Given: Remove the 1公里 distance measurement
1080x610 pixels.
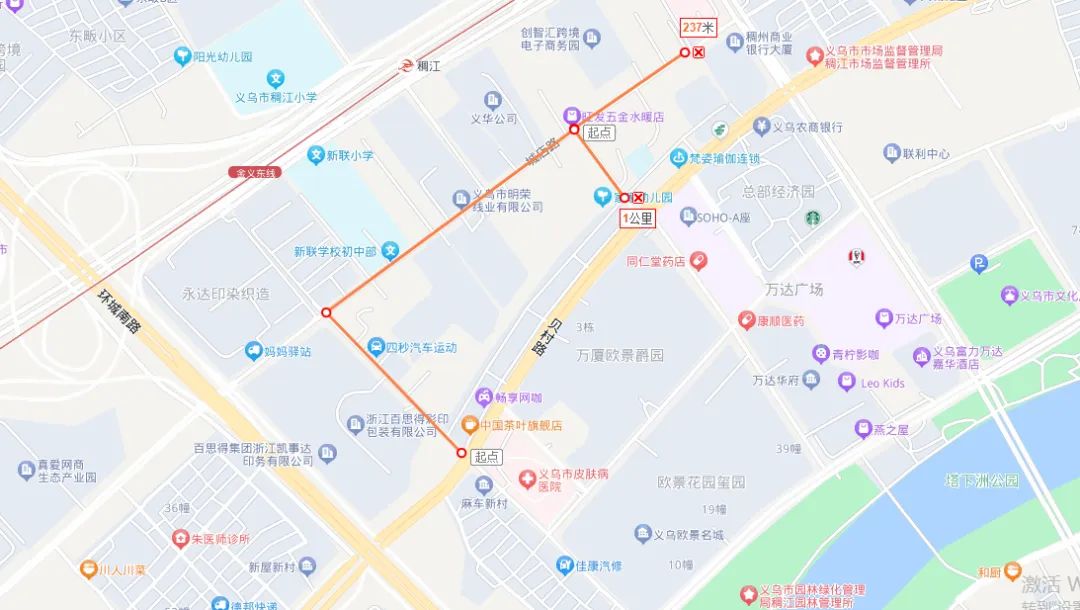Looking at the screenshot, I should pyautogui.click(x=638, y=198).
